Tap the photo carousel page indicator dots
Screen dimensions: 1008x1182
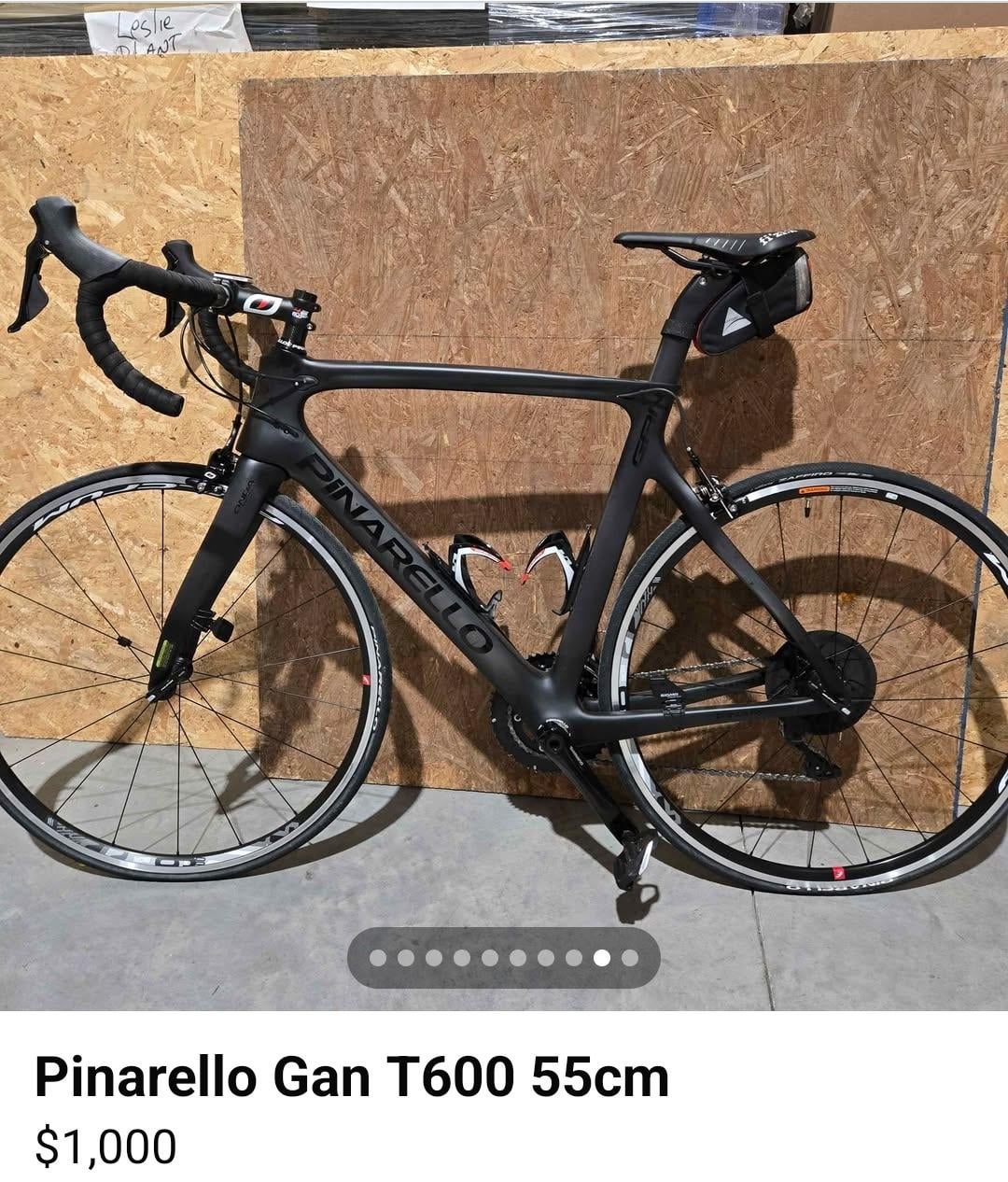coord(504,957)
